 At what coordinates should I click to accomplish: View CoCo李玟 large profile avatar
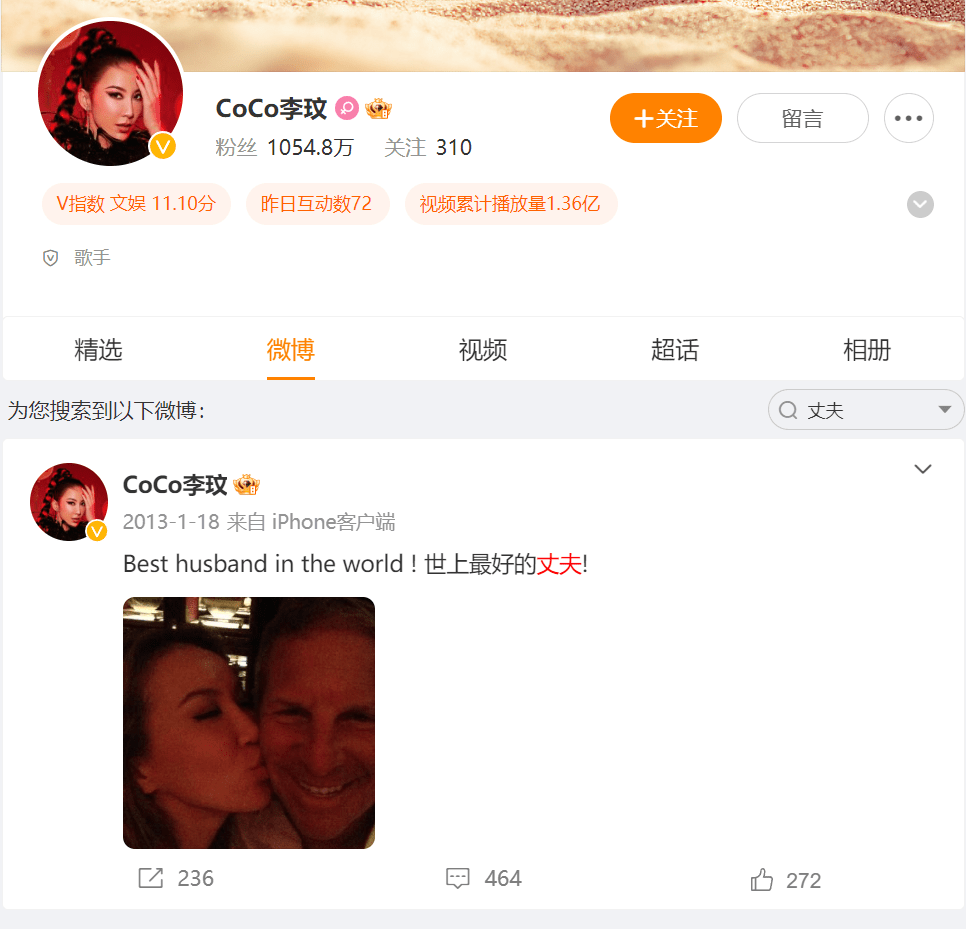click(110, 93)
